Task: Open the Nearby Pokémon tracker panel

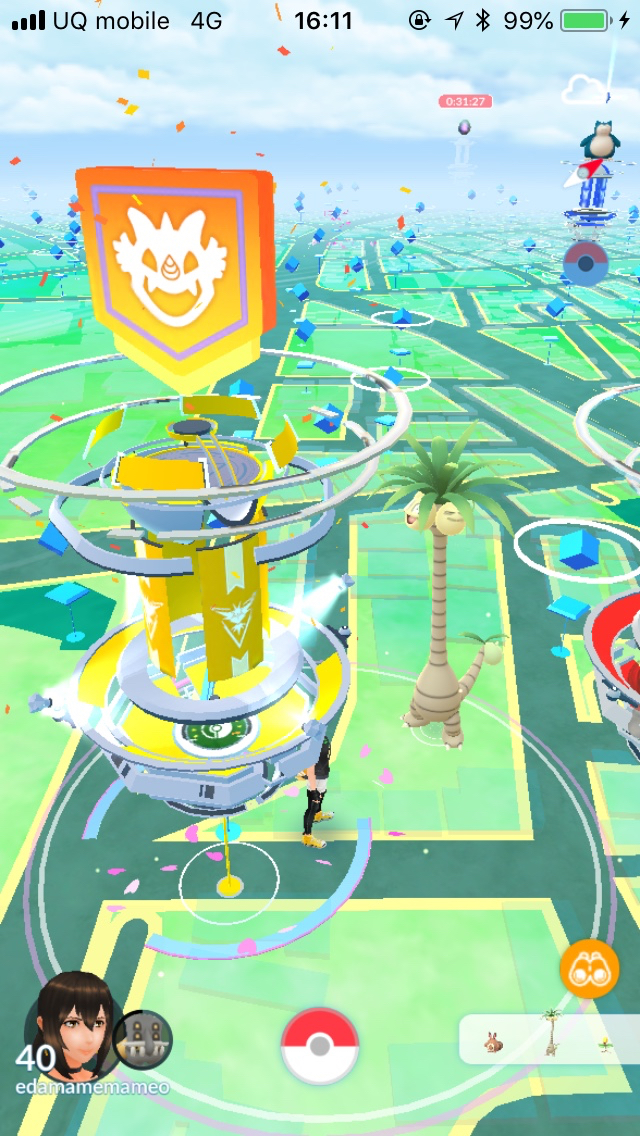Action: click(548, 1040)
